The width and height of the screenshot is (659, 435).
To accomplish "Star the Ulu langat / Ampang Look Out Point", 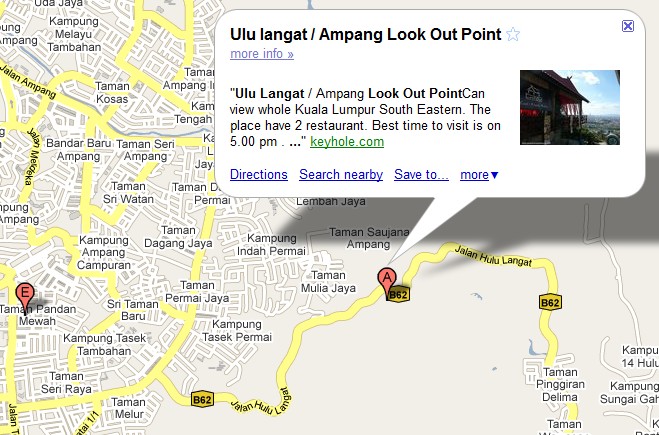I will coord(513,35).
